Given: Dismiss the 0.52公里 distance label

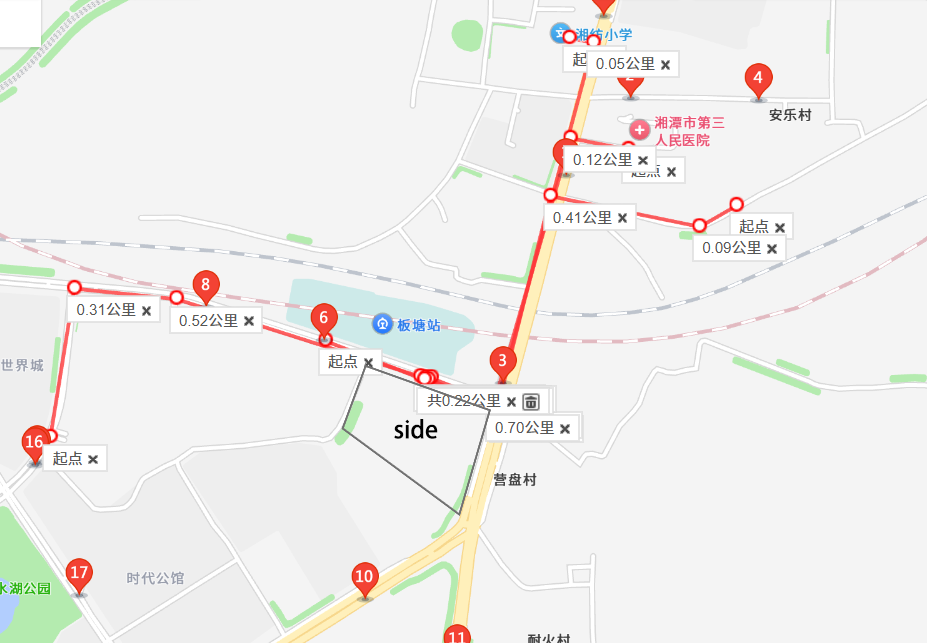Looking at the screenshot, I should [x=249, y=321].
